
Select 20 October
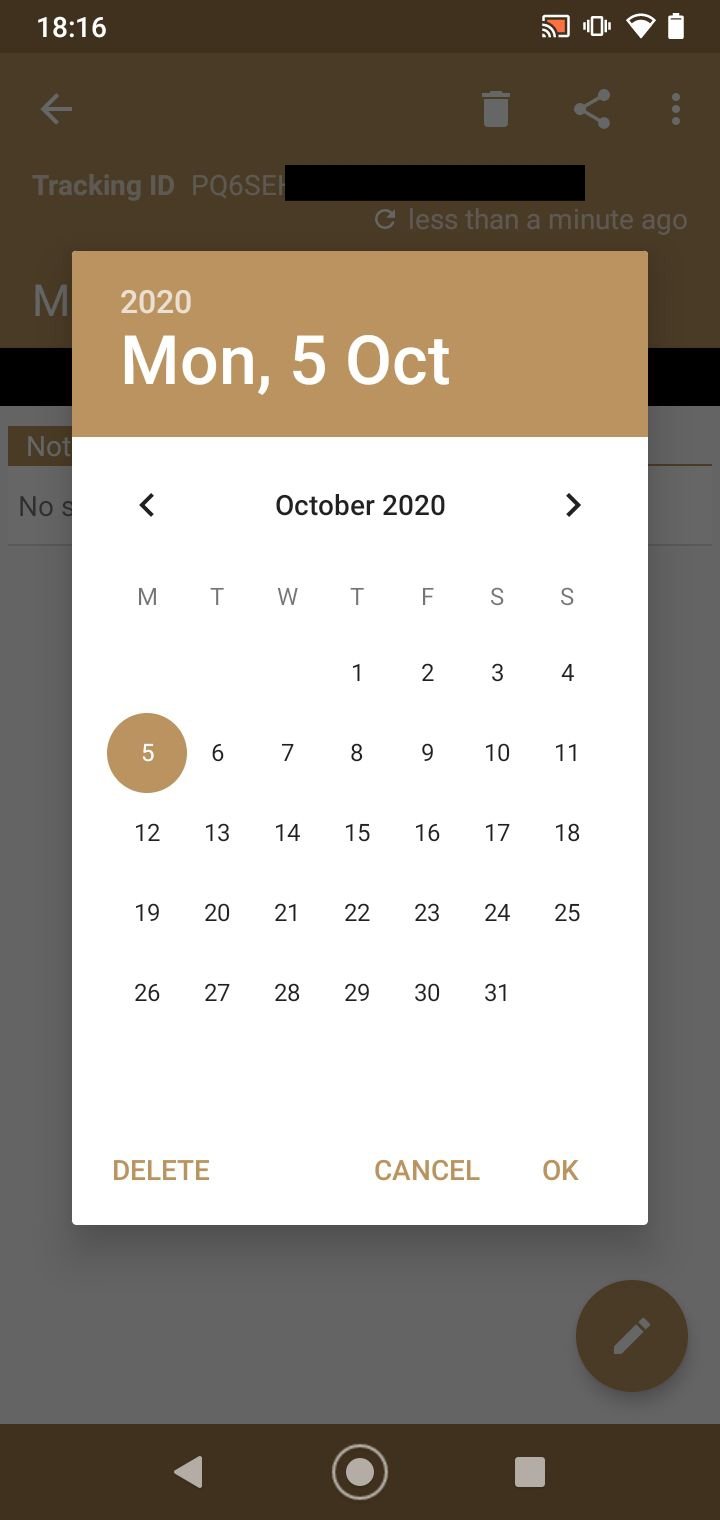point(217,913)
